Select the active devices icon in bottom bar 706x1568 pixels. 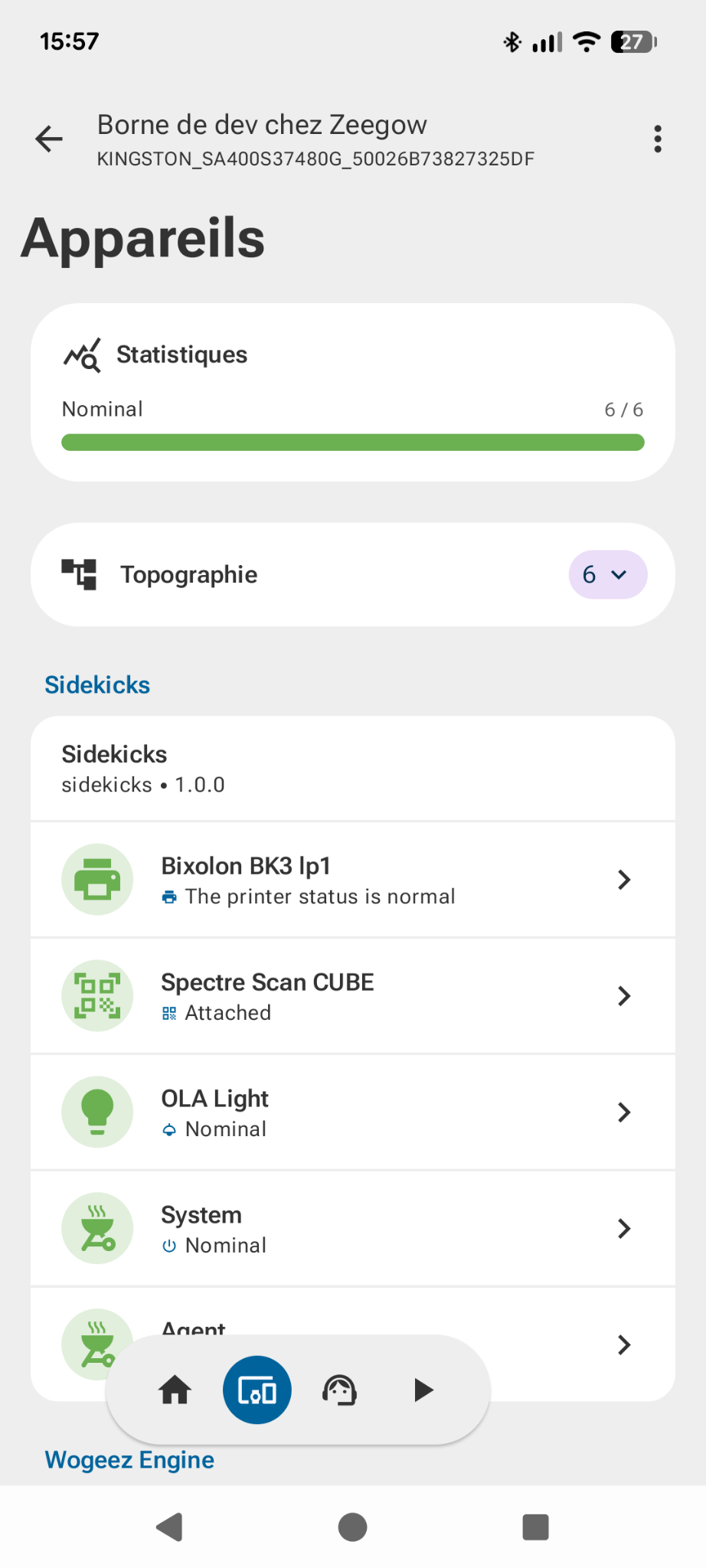click(257, 1390)
